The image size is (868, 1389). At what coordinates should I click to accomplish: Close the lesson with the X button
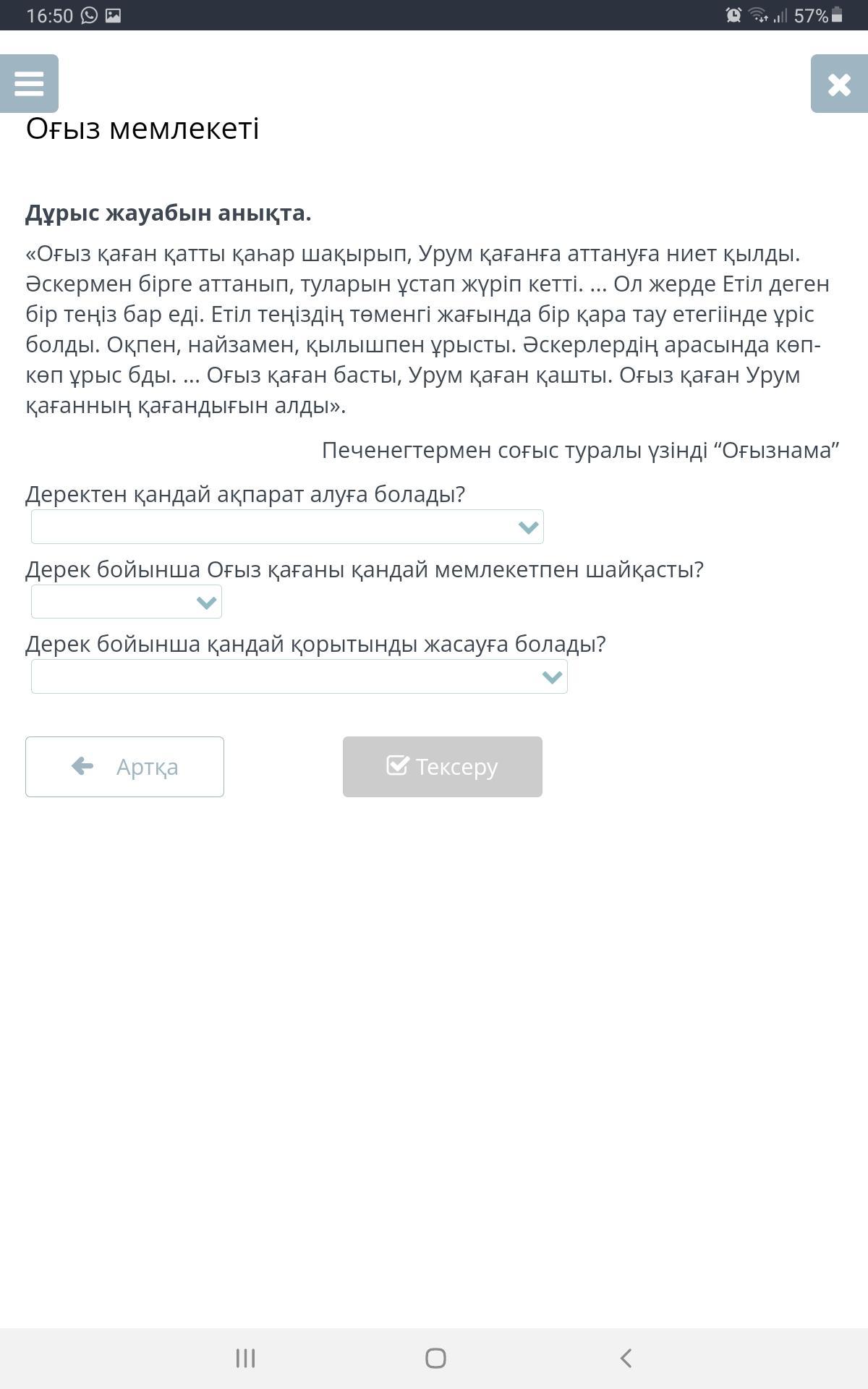839,83
